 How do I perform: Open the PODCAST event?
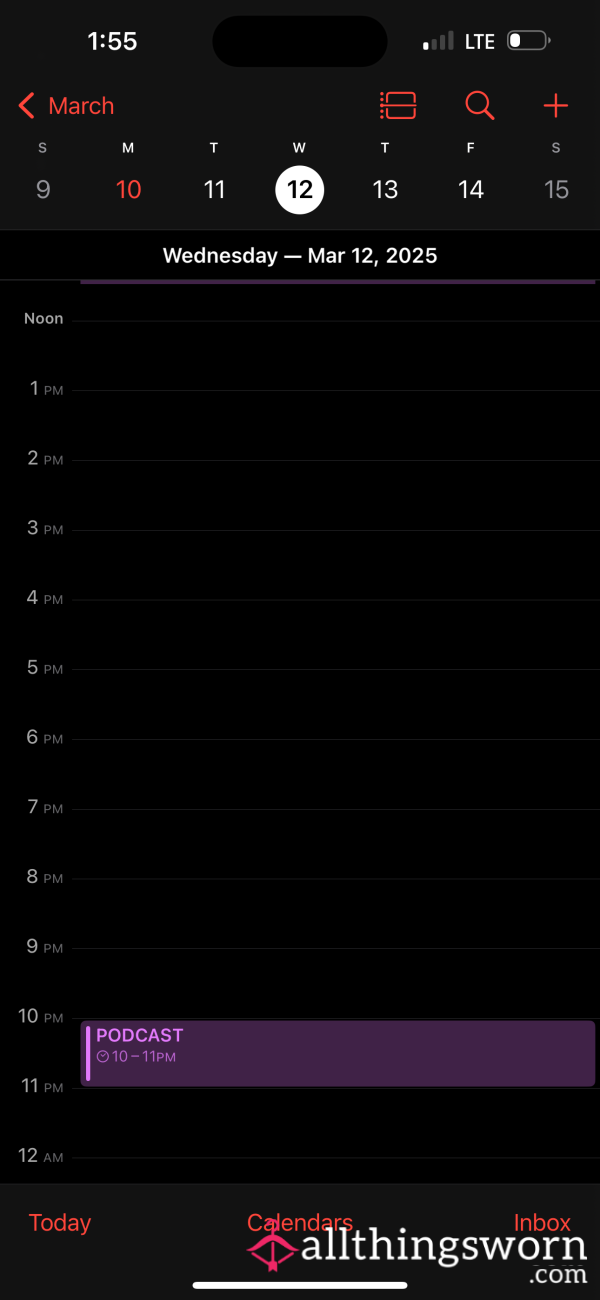pyautogui.click(x=338, y=1053)
